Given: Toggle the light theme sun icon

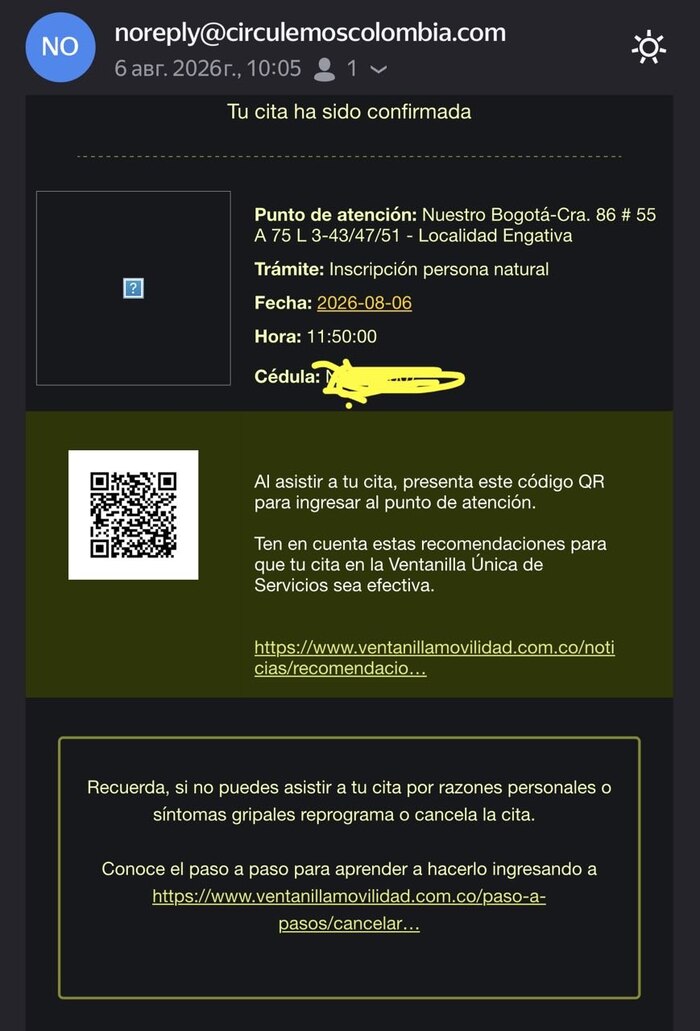Looking at the screenshot, I should [649, 47].
